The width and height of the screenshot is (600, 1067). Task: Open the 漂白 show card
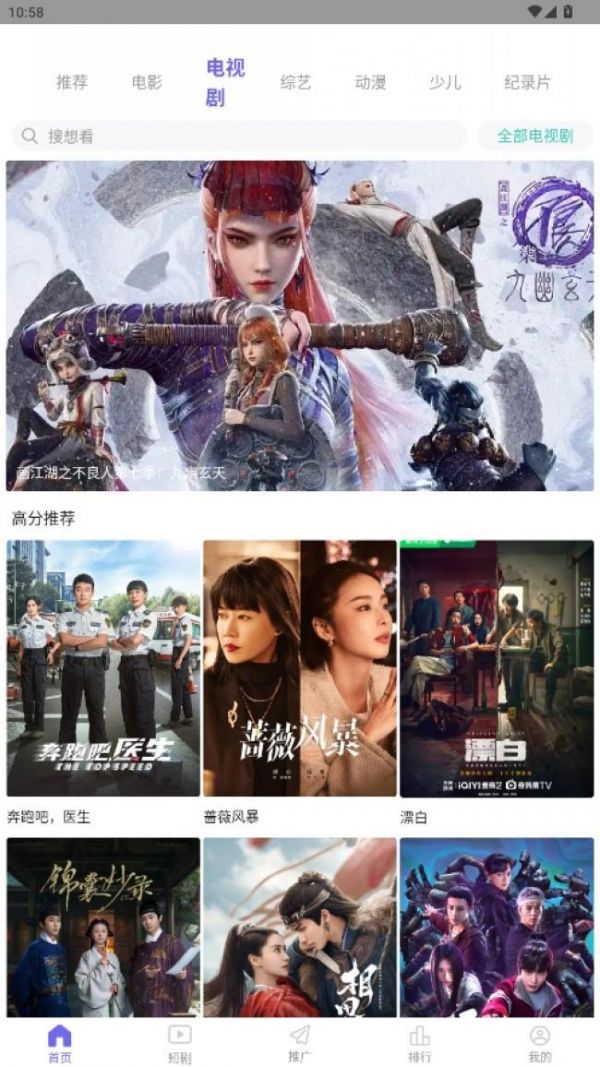tap(496, 668)
